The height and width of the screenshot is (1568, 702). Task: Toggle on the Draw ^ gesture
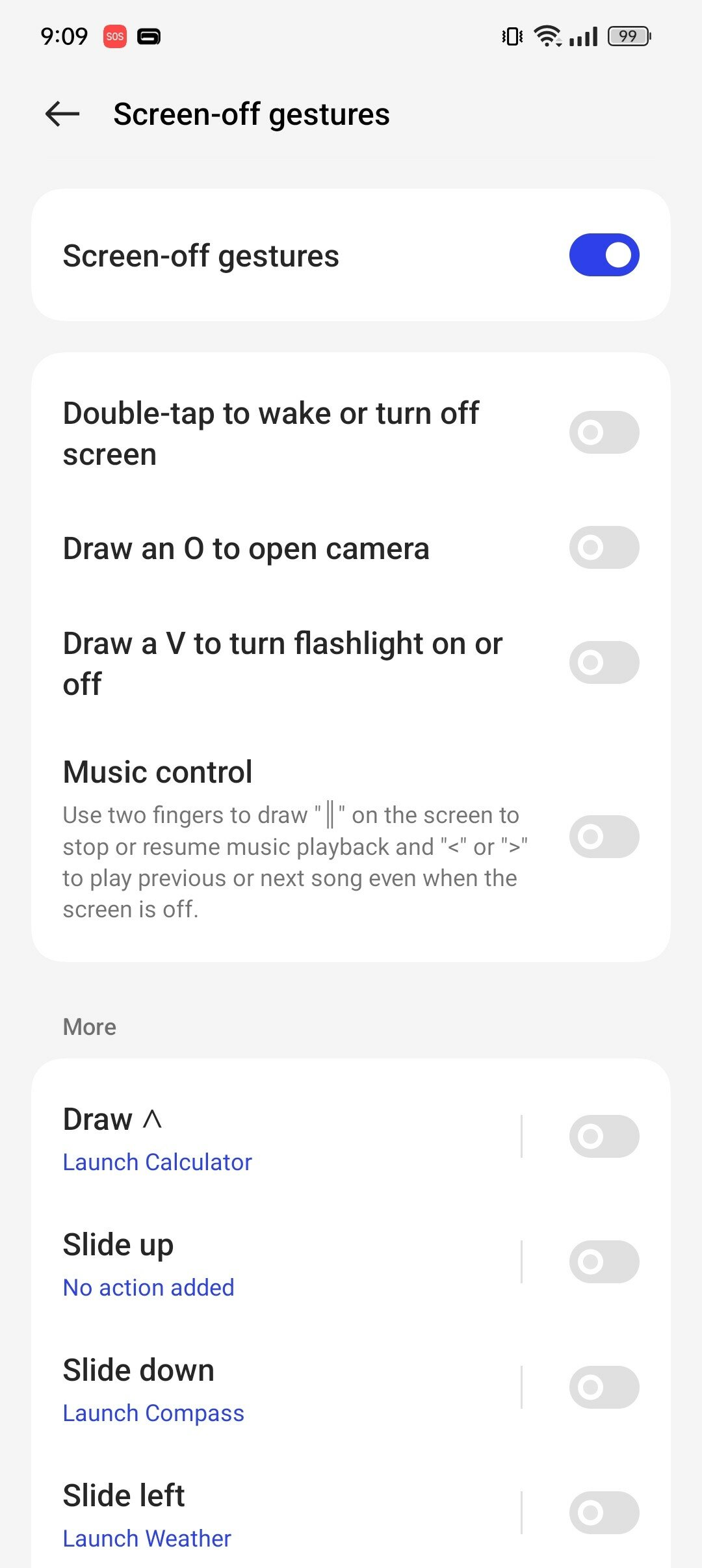pyautogui.click(x=604, y=1136)
